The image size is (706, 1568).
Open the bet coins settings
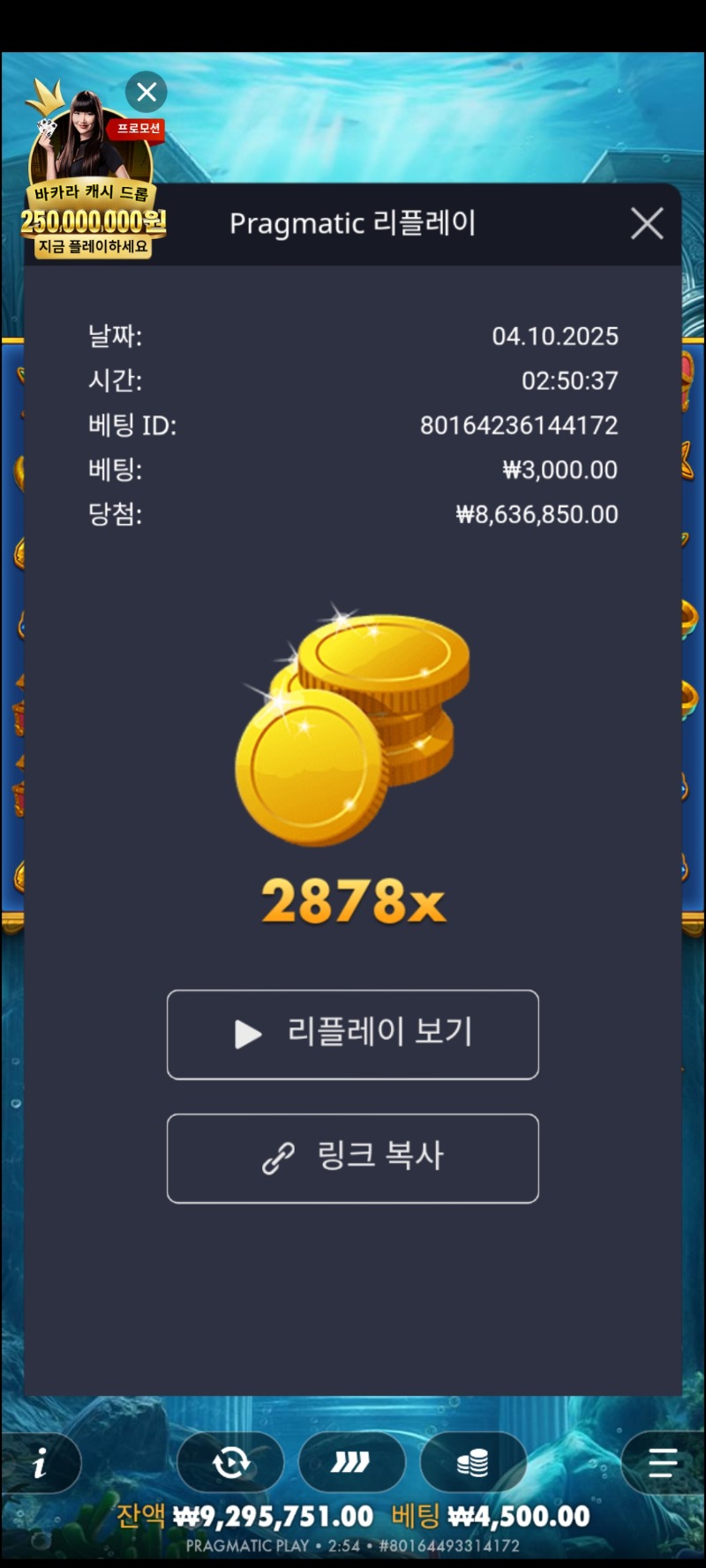[473, 1464]
